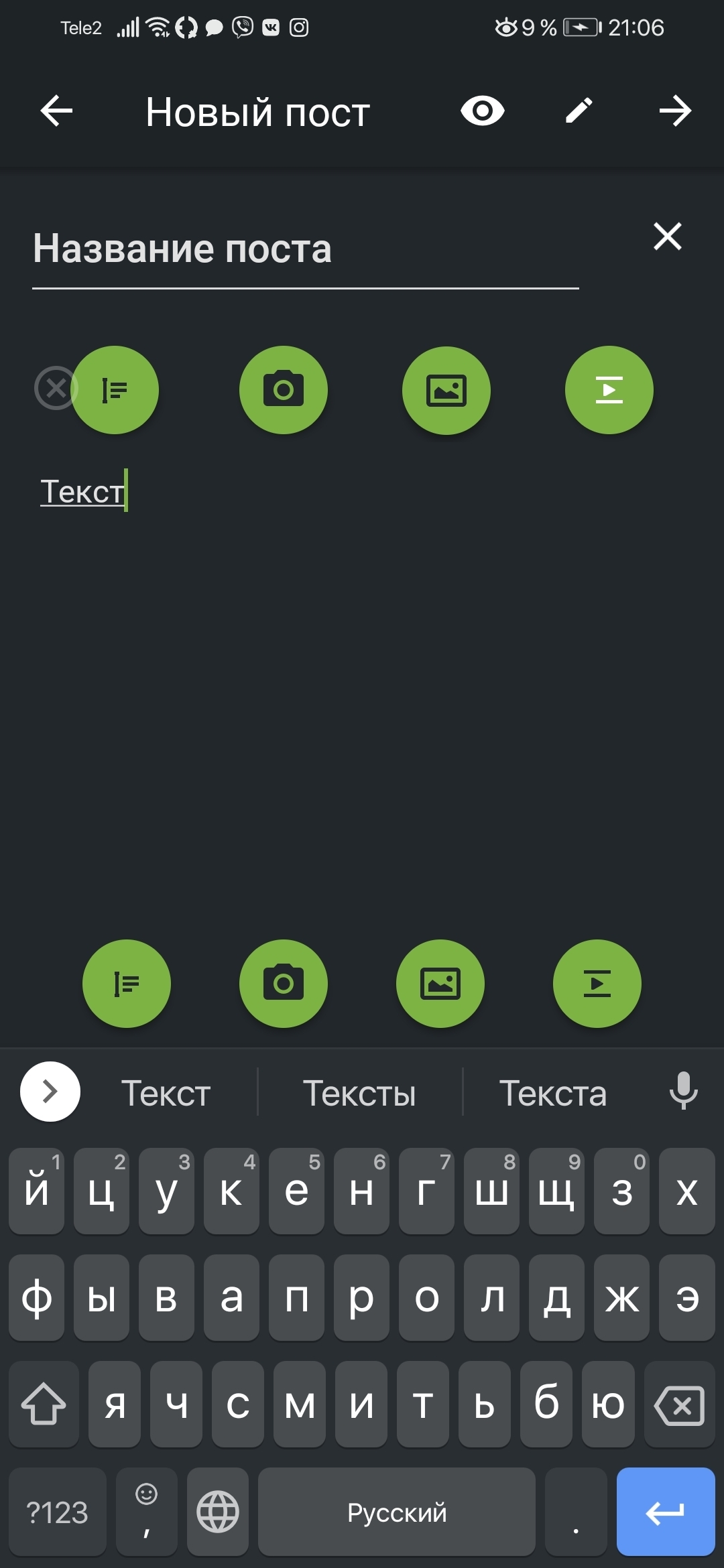Viewport: 724px width, 1568px height.
Task: Hit the backspace key on the keyboard
Action: 679,1405
